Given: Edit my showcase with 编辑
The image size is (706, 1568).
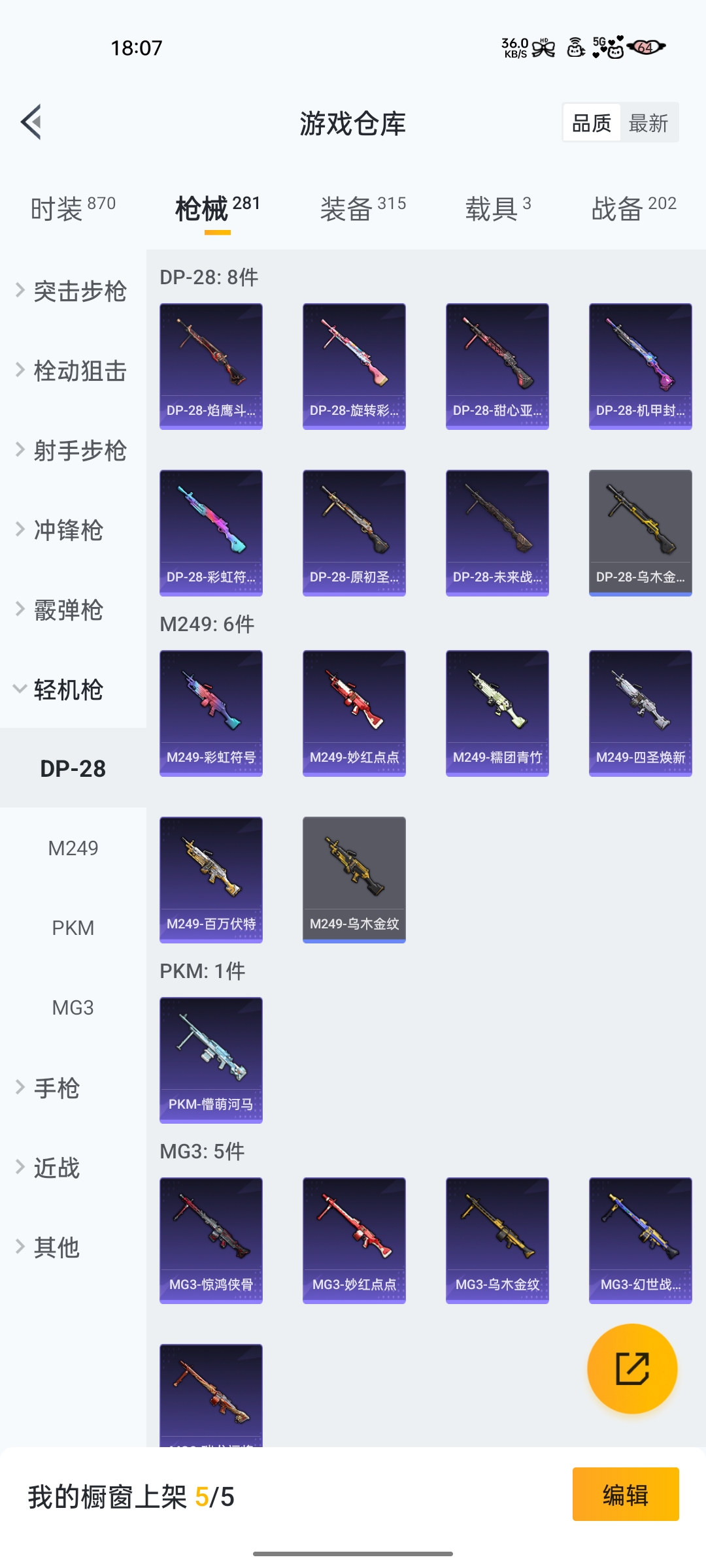Looking at the screenshot, I should coord(625,1494).
